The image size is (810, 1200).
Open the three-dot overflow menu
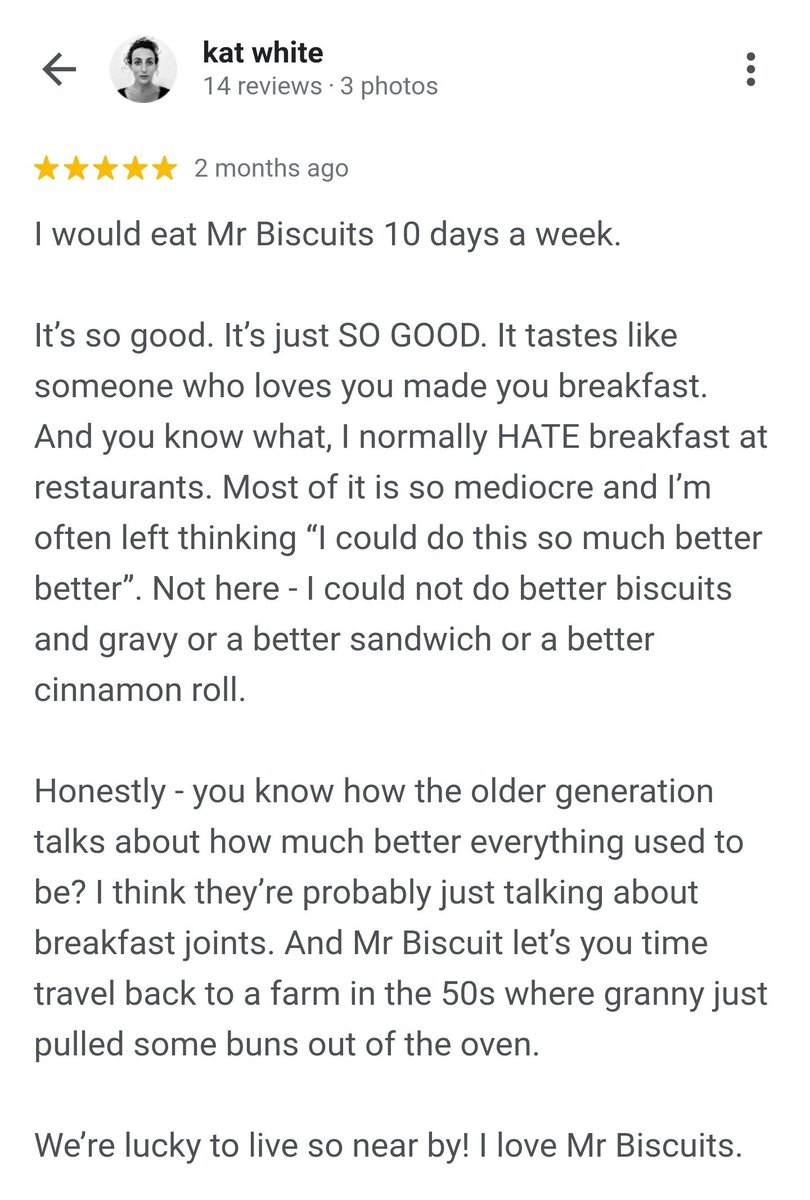[x=751, y=69]
